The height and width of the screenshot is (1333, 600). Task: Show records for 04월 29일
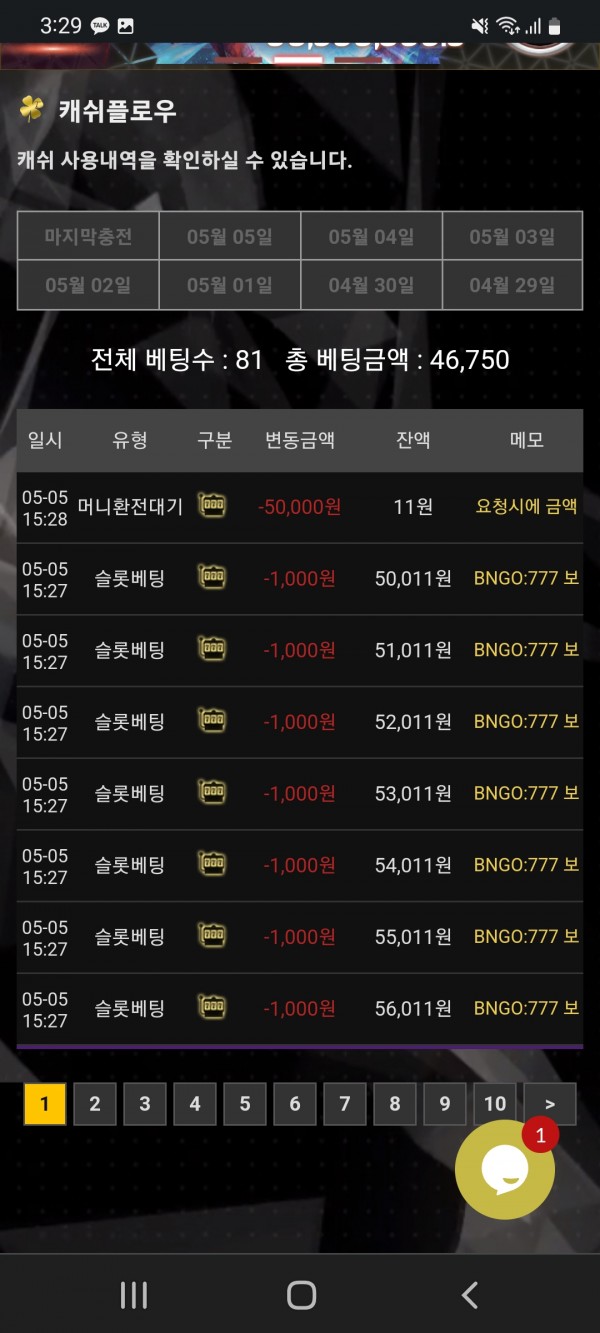[512, 285]
